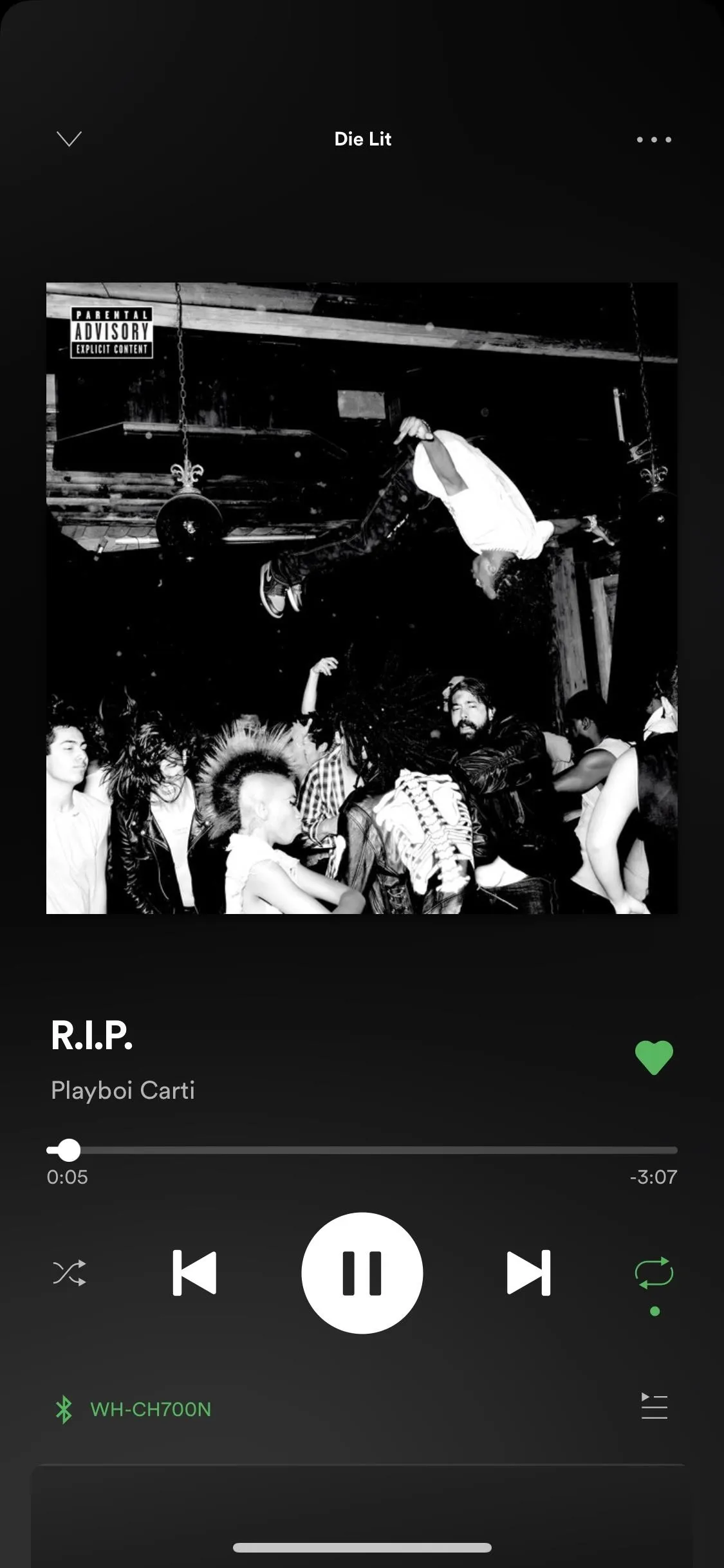Collapse the now playing screen
Image resolution: width=724 pixels, height=1568 pixels.
click(x=69, y=138)
